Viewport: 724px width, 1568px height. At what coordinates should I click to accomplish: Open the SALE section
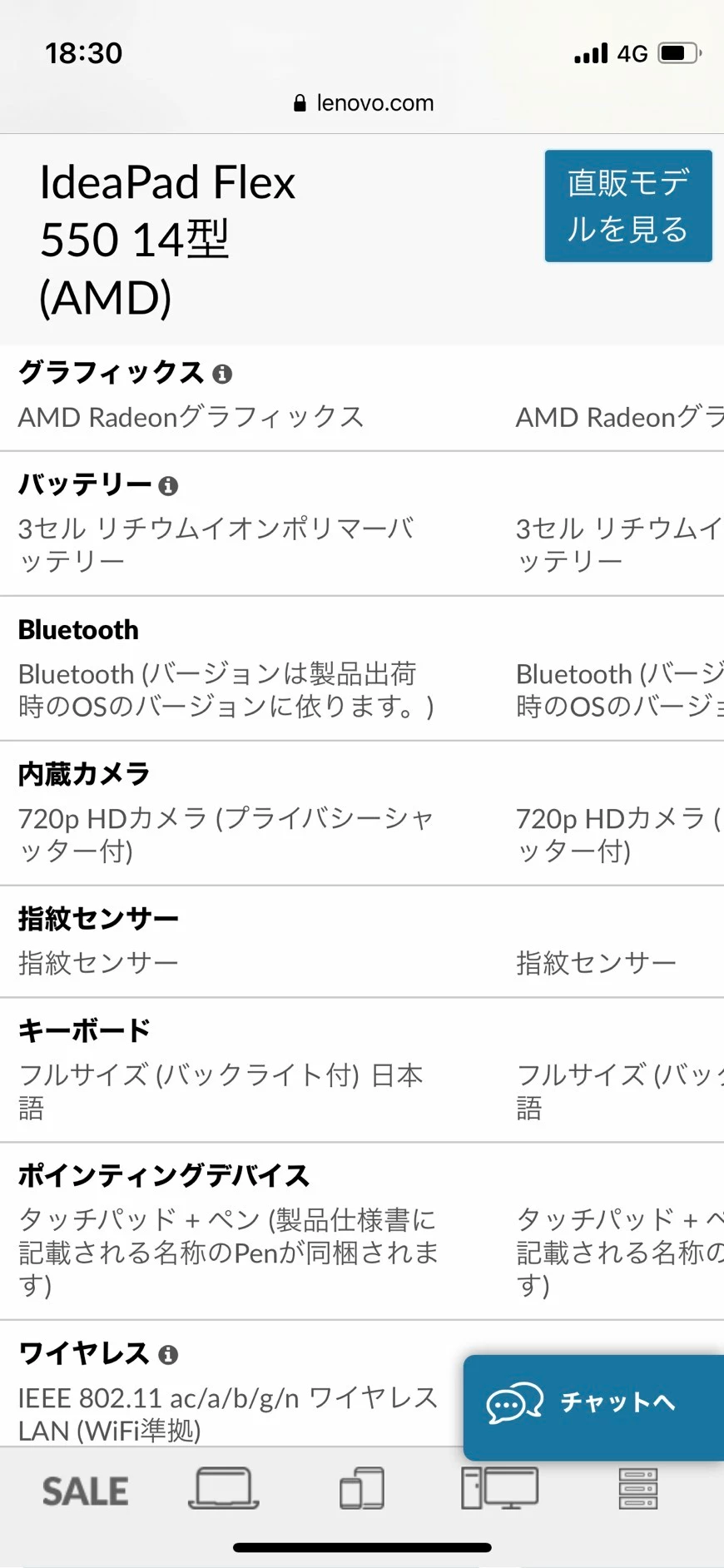[x=86, y=1491]
